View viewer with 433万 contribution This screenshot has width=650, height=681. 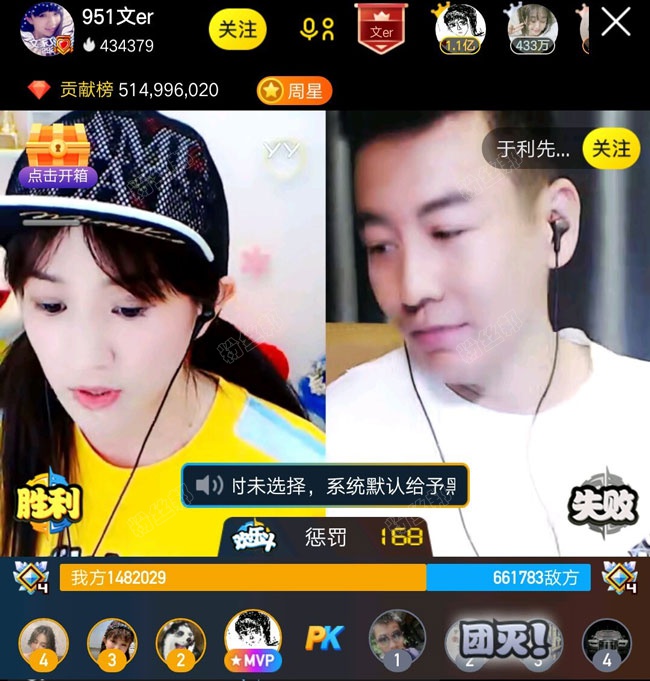pos(530,27)
